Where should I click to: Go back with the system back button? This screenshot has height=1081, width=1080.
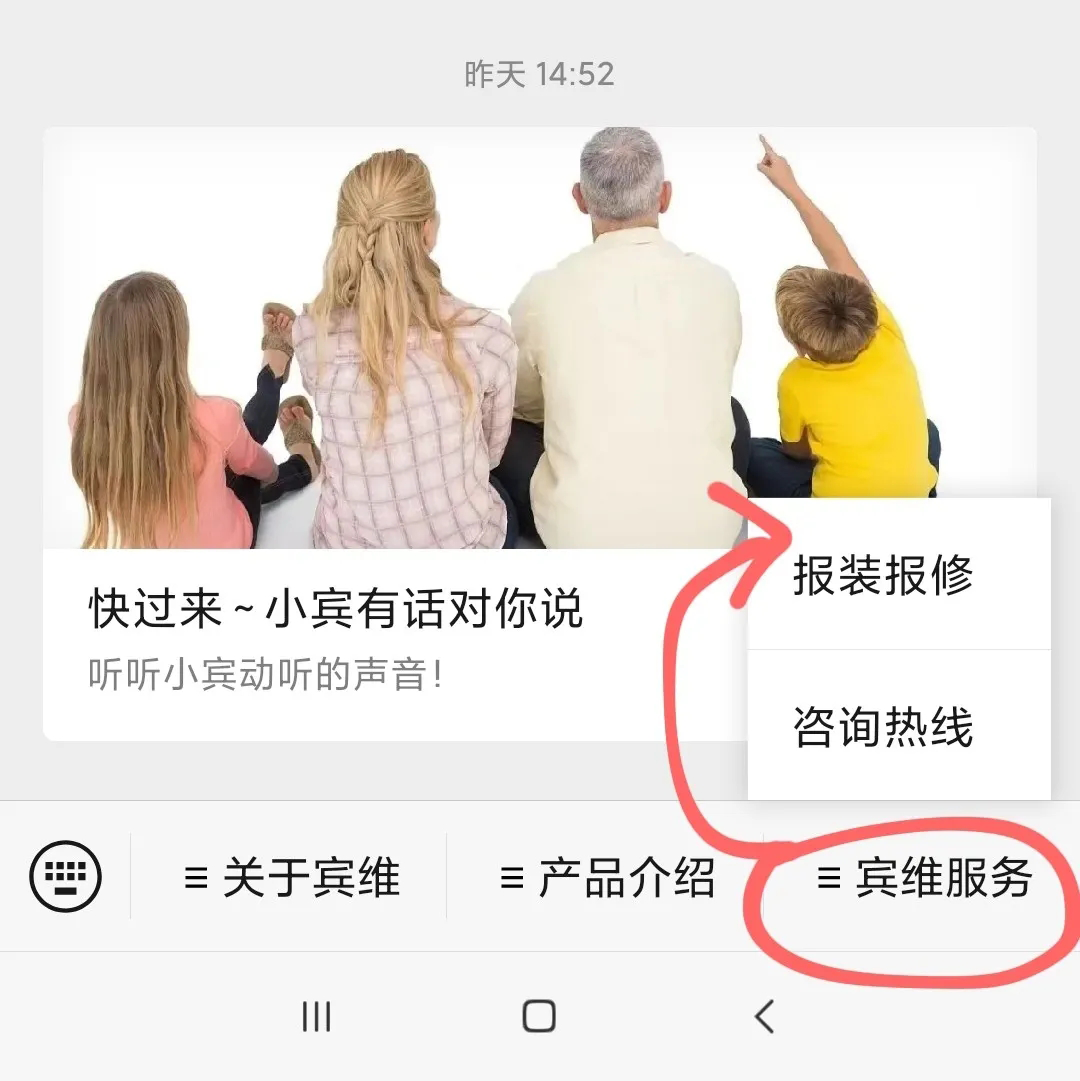pos(765,1017)
